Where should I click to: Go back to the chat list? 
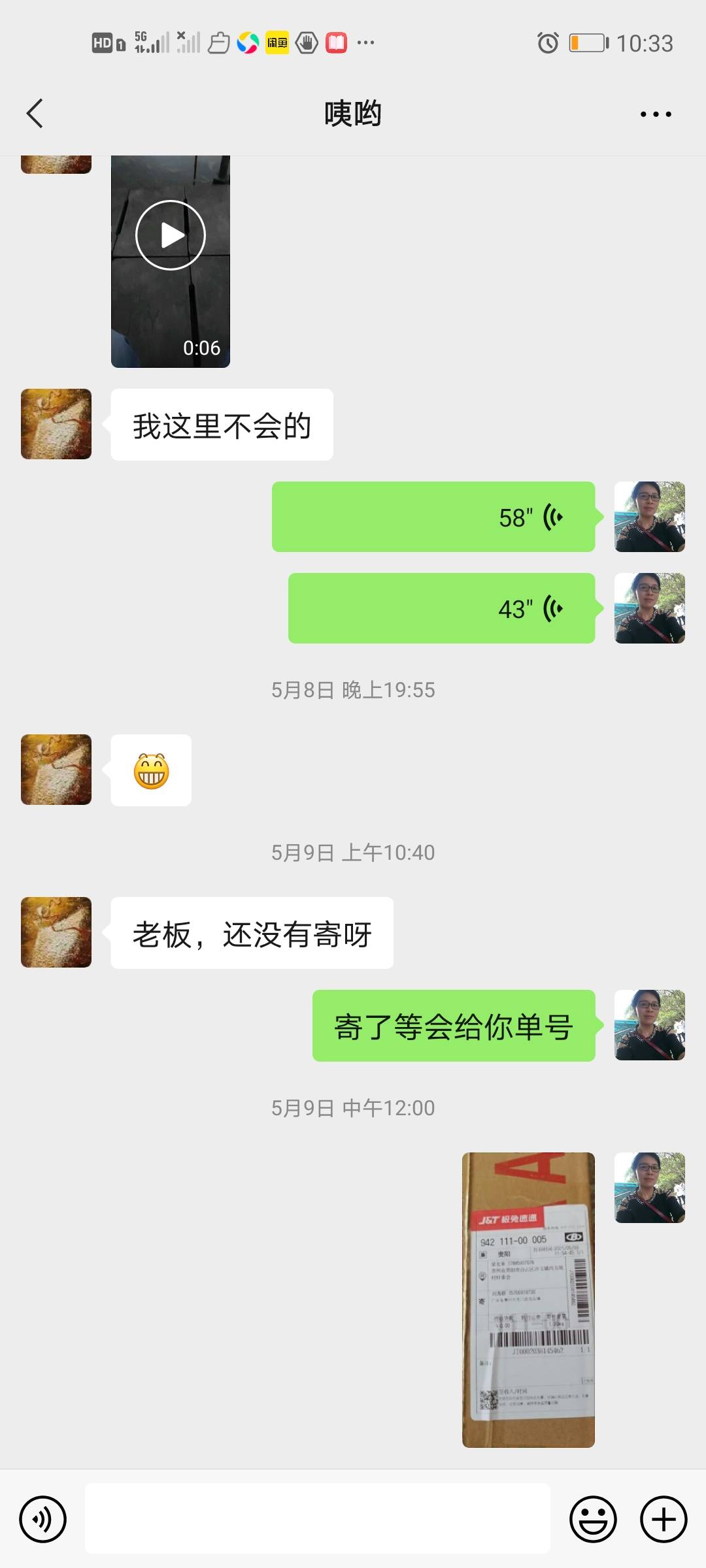click(35, 114)
